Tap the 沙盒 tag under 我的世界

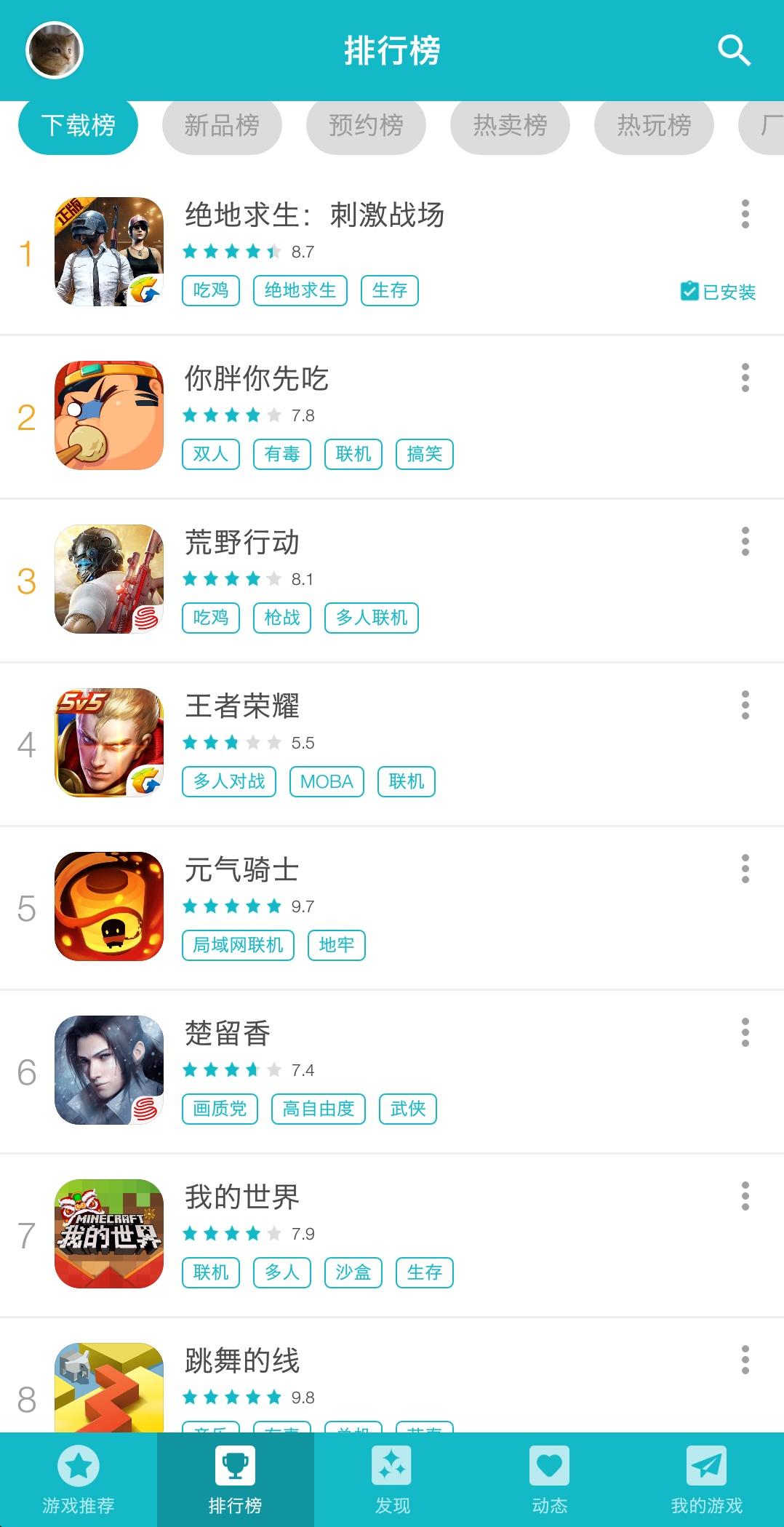click(353, 1272)
